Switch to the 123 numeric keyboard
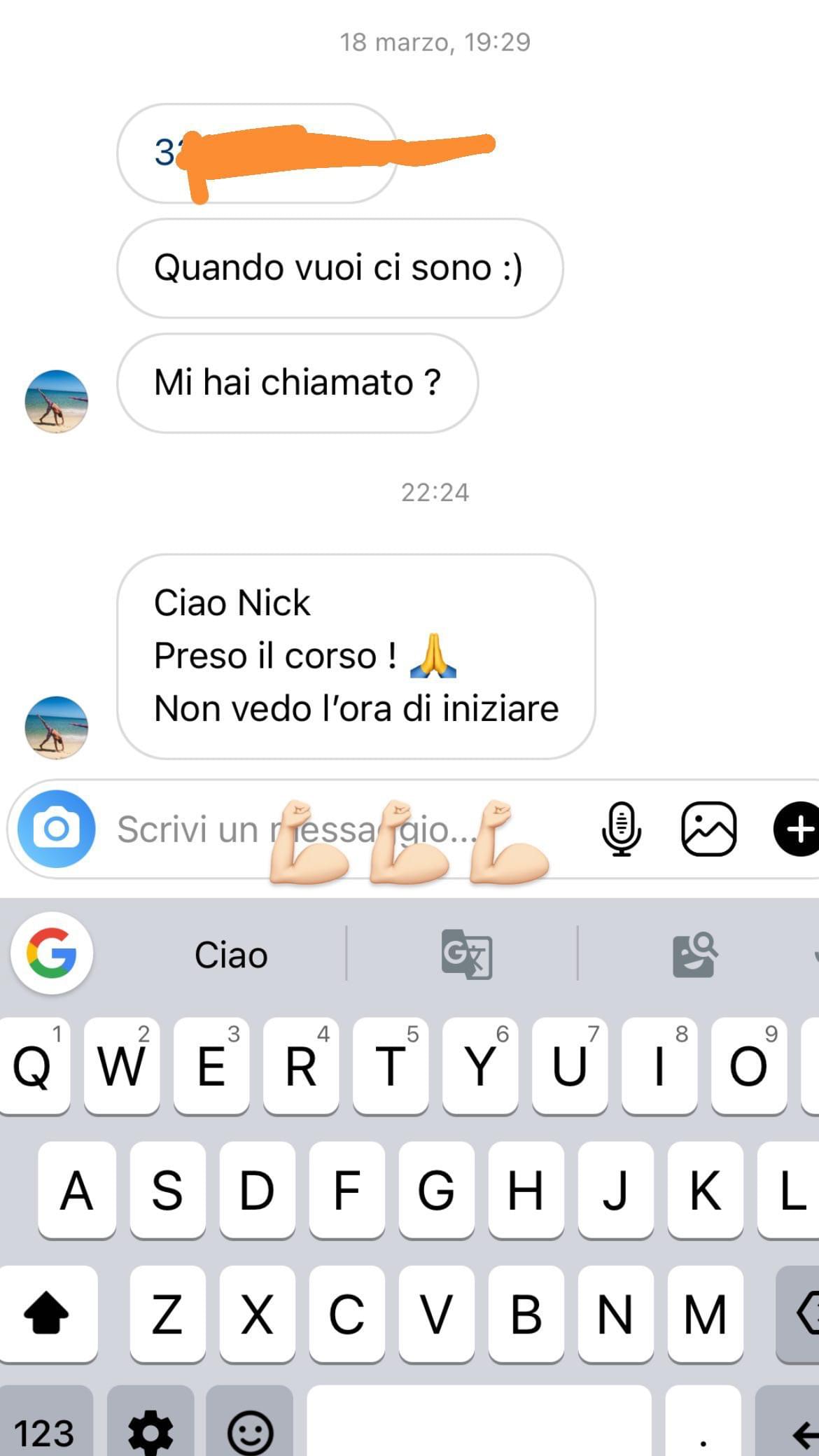Image resolution: width=819 pixels, height=1456 pixels. [45, 1429]
